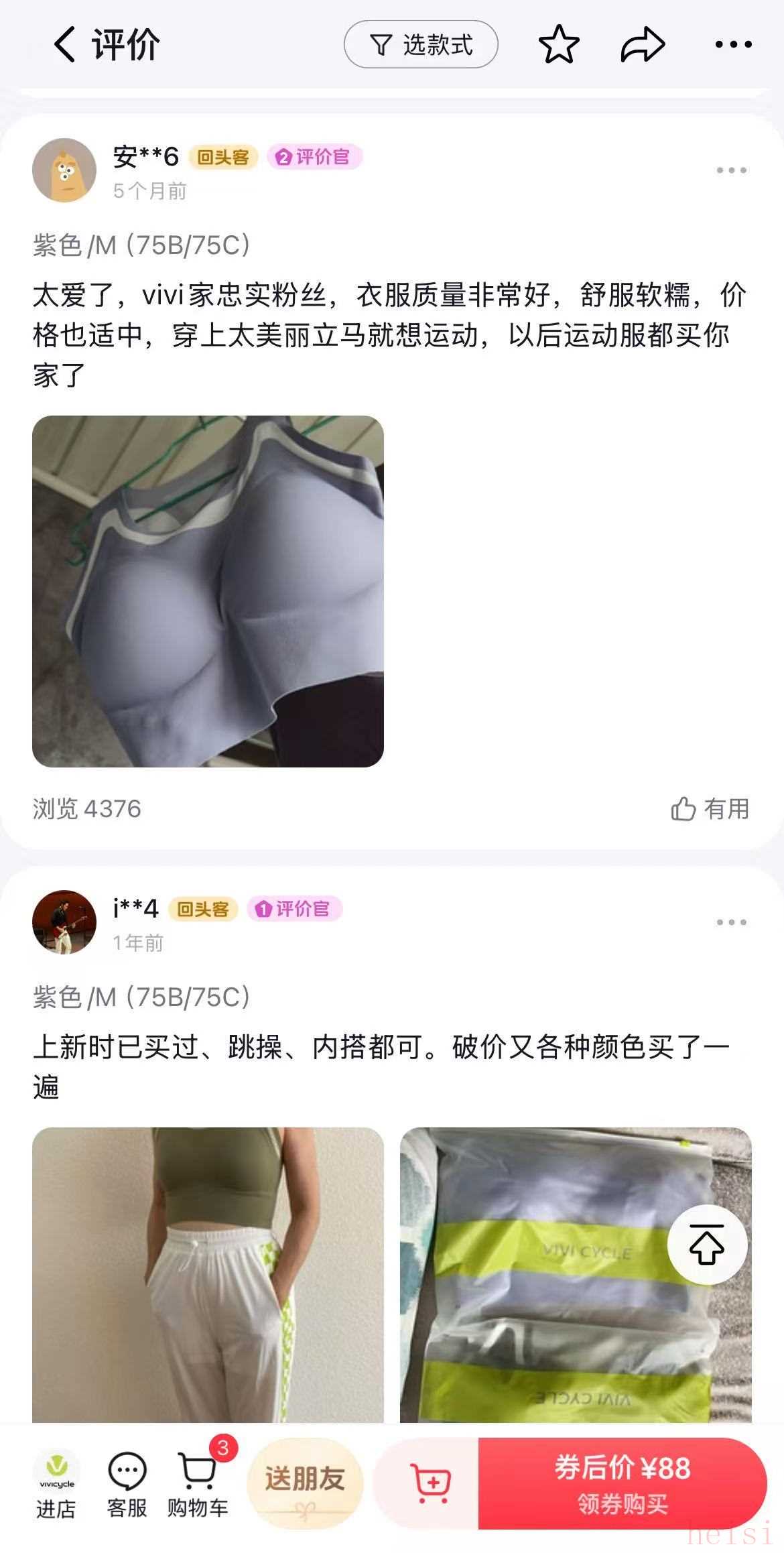Buy with coupon at 券后价 ¥88
784x1553 pixels.
(x=622, y=1483)
